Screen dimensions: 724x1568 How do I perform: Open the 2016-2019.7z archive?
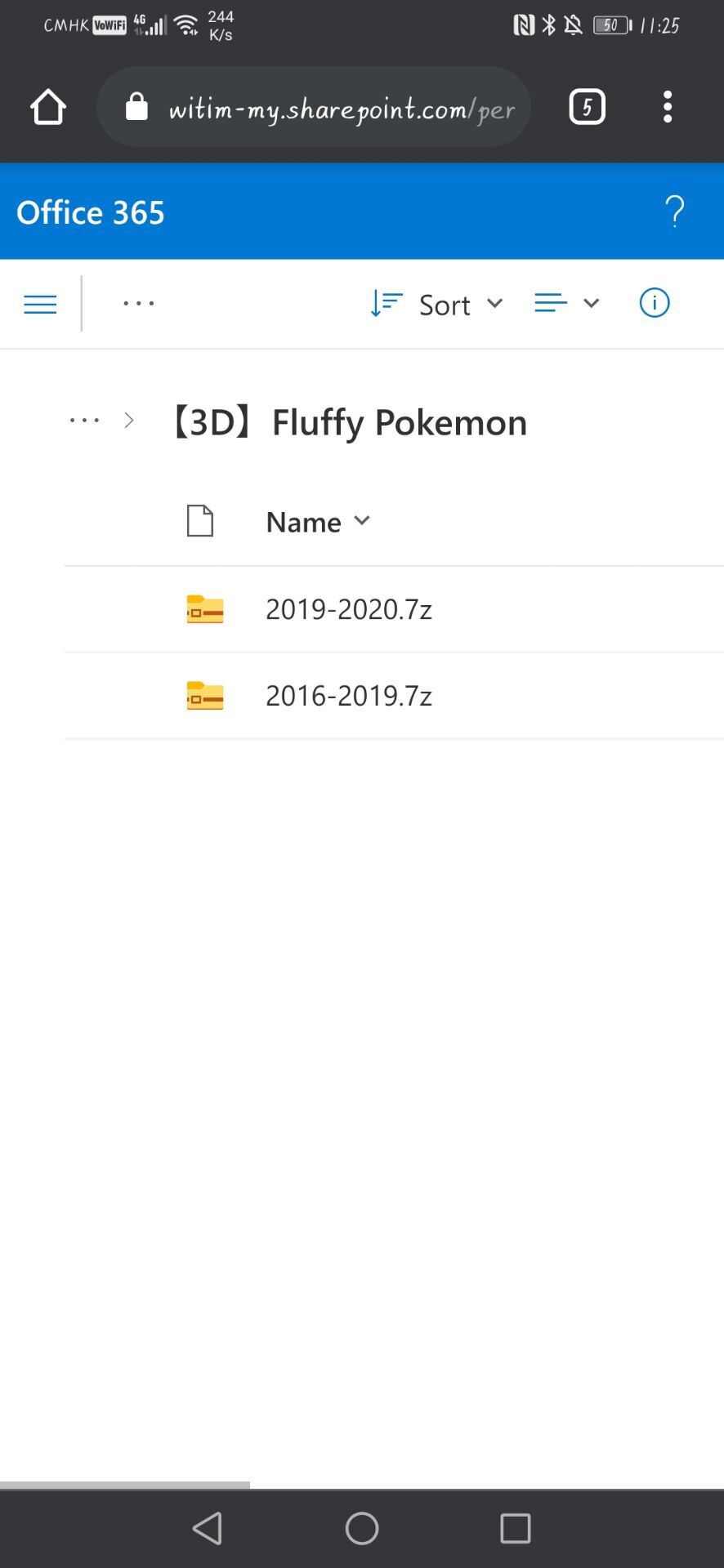(x=349, y=696)
